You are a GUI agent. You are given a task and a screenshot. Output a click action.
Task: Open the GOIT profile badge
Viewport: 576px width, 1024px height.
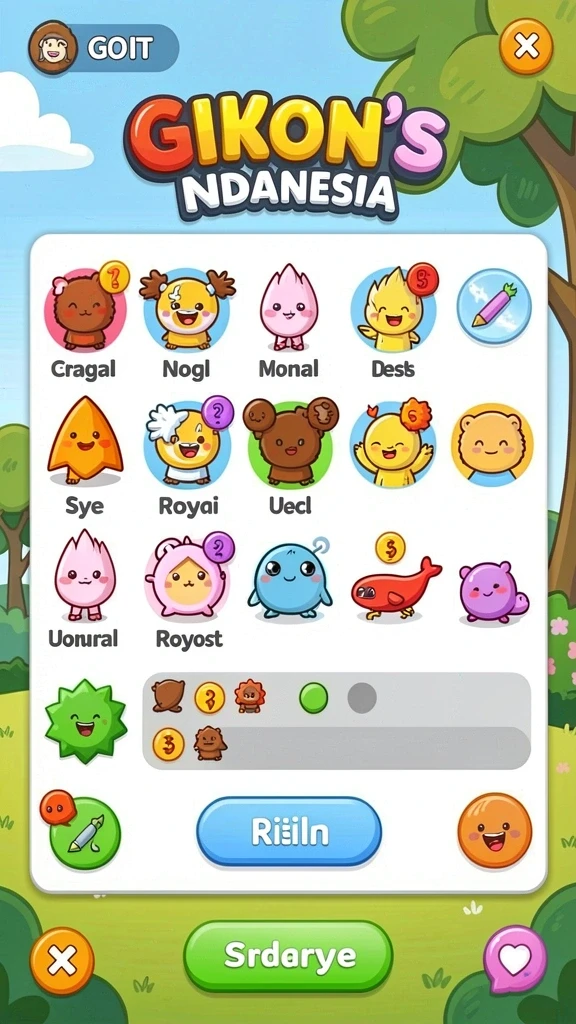click(103, 48)
